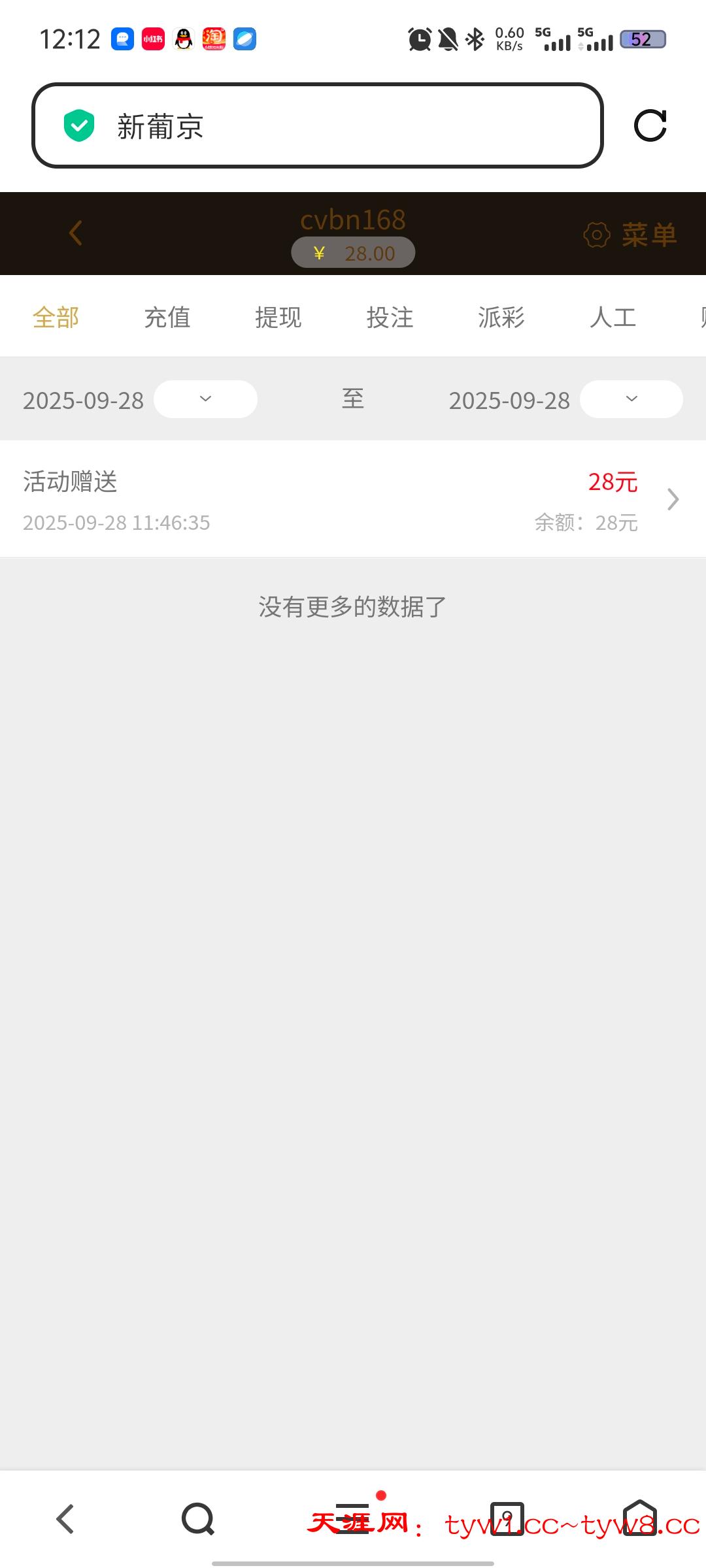This screenshot has width=706, height=1568.
Task: Open the end date dropdown selector
Action: 630,399
